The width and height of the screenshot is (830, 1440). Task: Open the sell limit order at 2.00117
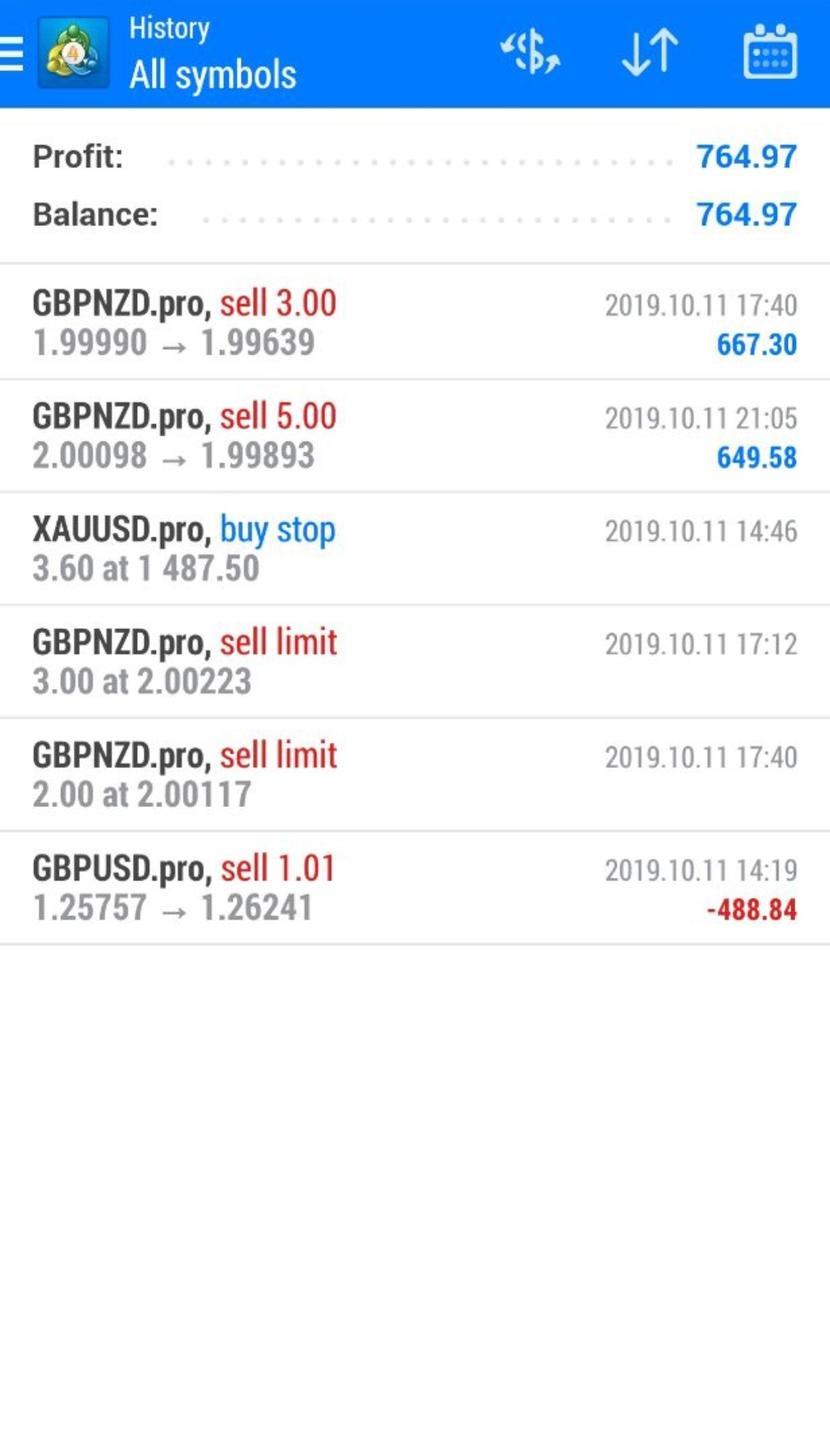[x=414, y=774]
